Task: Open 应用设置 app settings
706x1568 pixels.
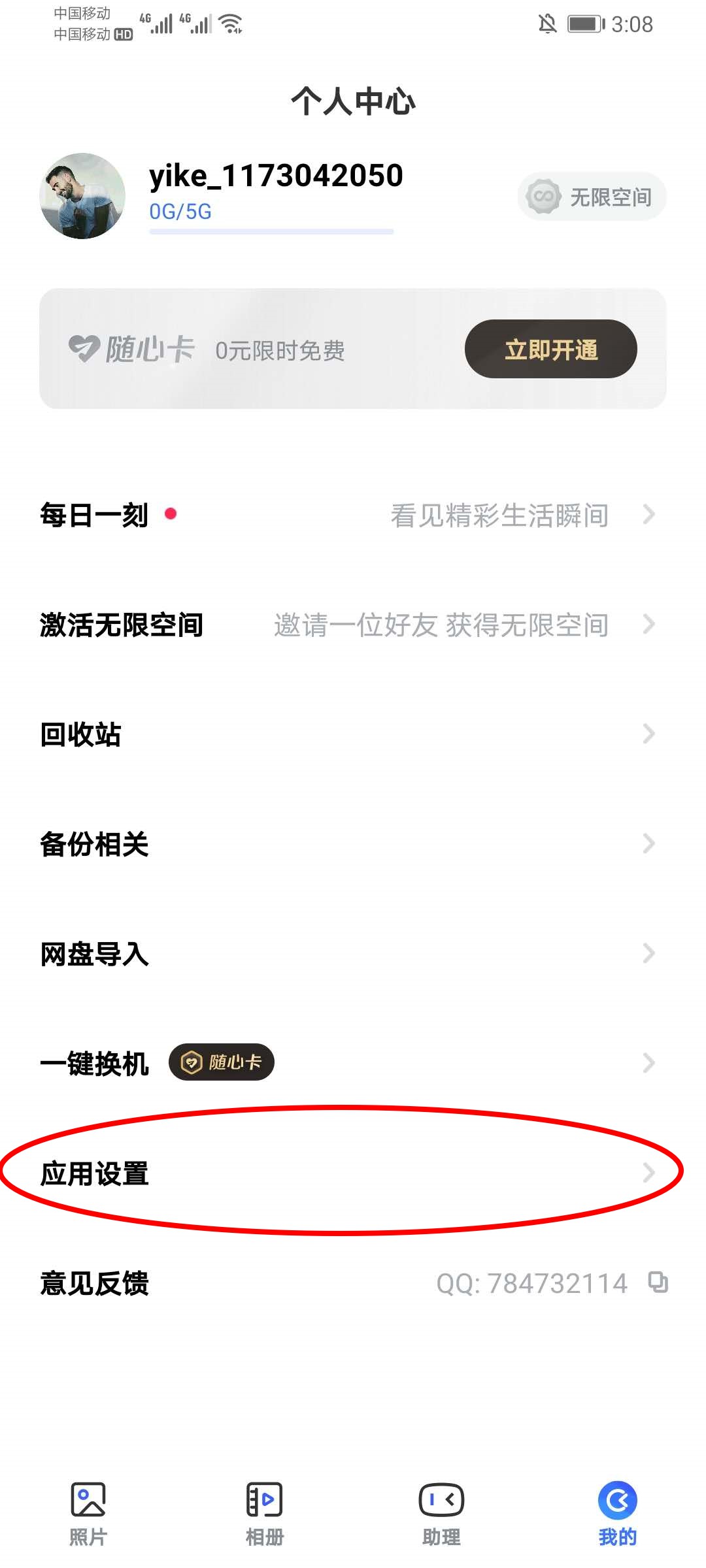Action: [x=353, y=1173]
